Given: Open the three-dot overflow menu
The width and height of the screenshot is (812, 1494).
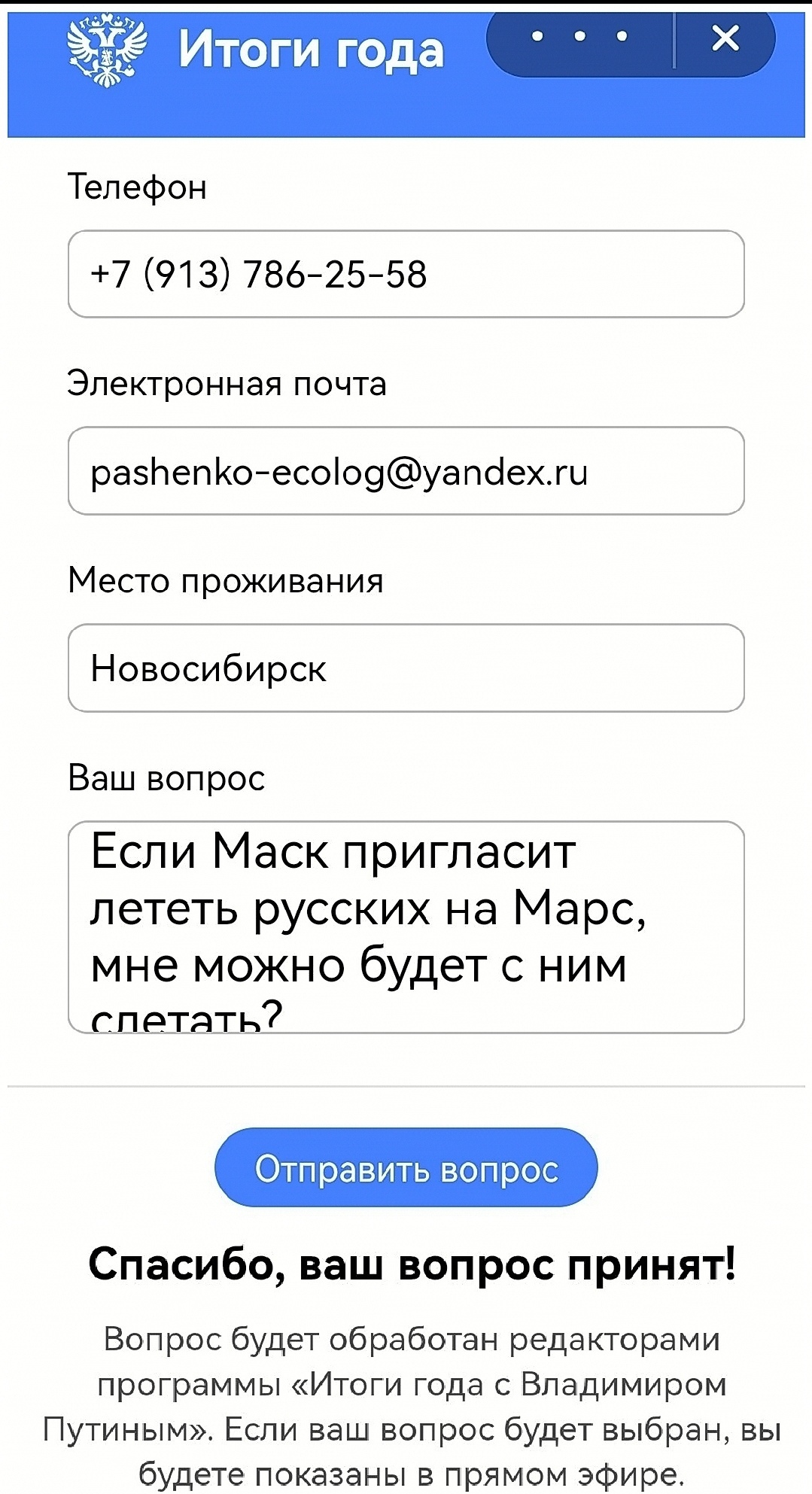Looking at the screenshot, I should click(579, 36).
